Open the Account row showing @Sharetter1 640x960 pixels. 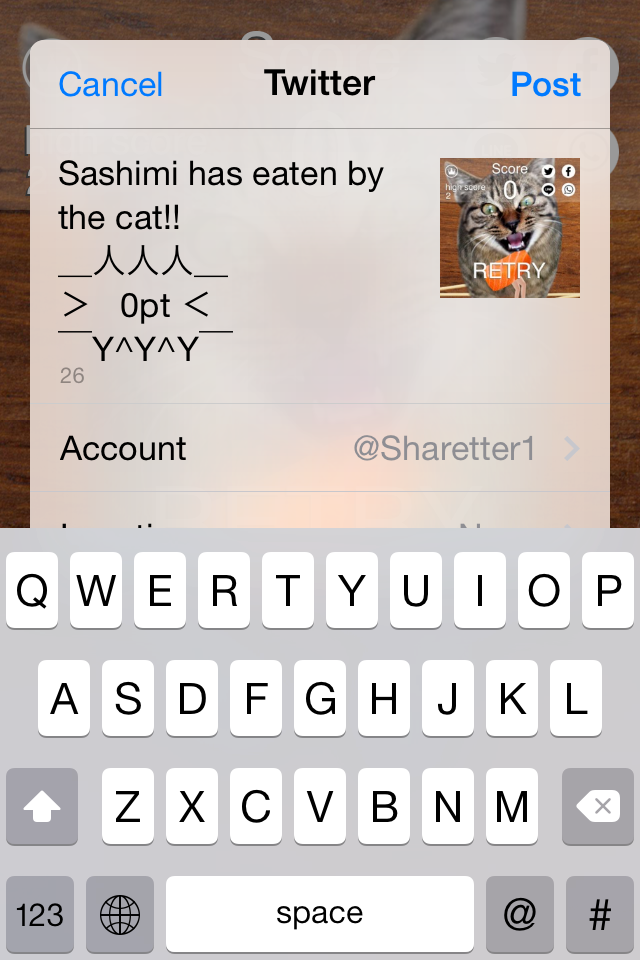click(320, 448)
